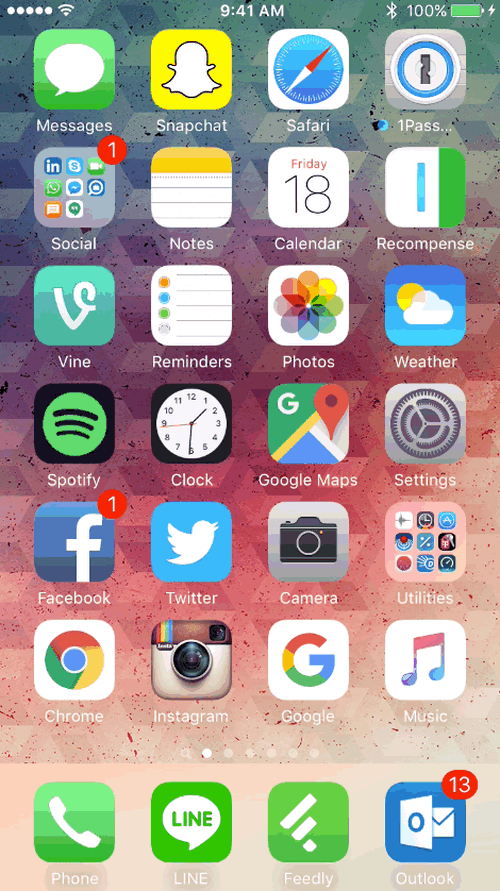Open Calendar showing Friday 18
Image resolution: width=500 pixels, height=891 pixels.
click(x=308, y=188)
